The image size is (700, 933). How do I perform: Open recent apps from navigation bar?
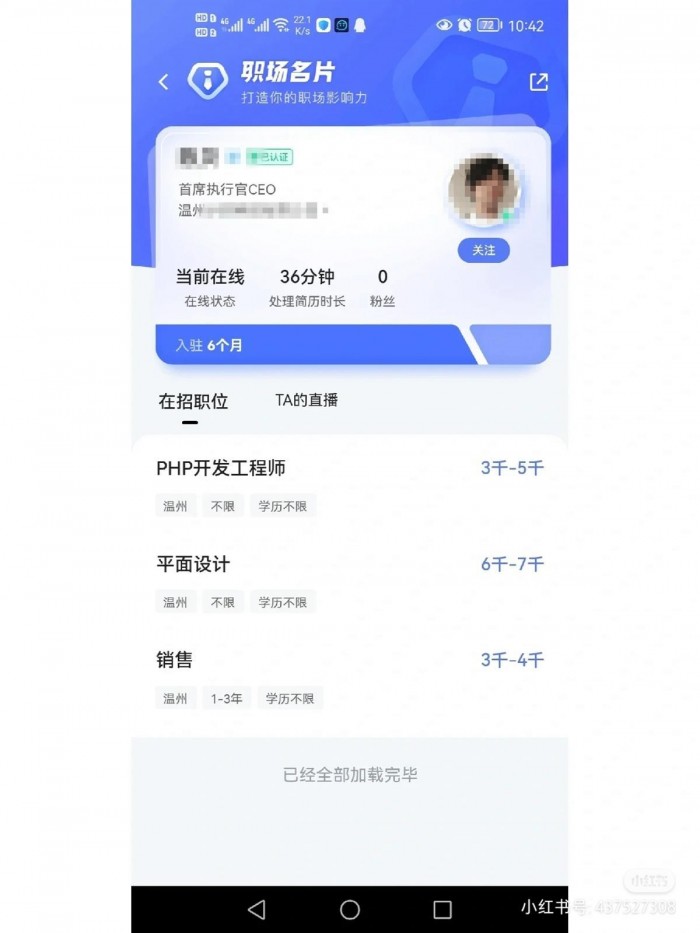coord(442,909)
